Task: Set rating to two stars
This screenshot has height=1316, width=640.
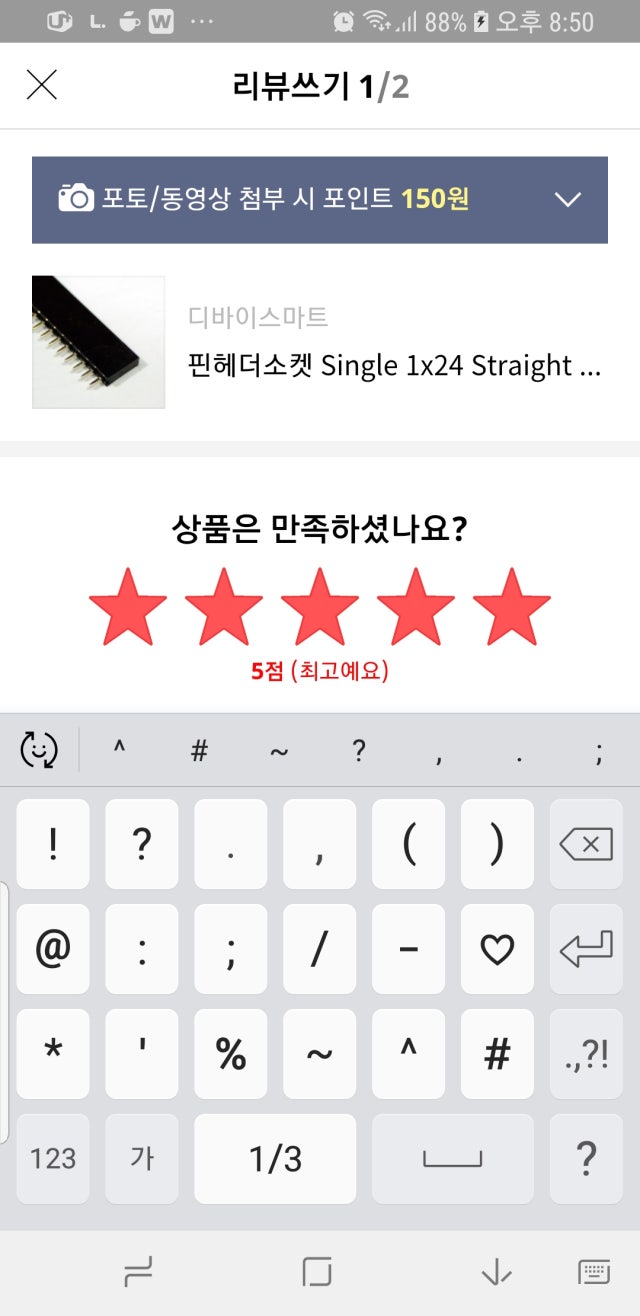Action: click(x=223, y=608)
